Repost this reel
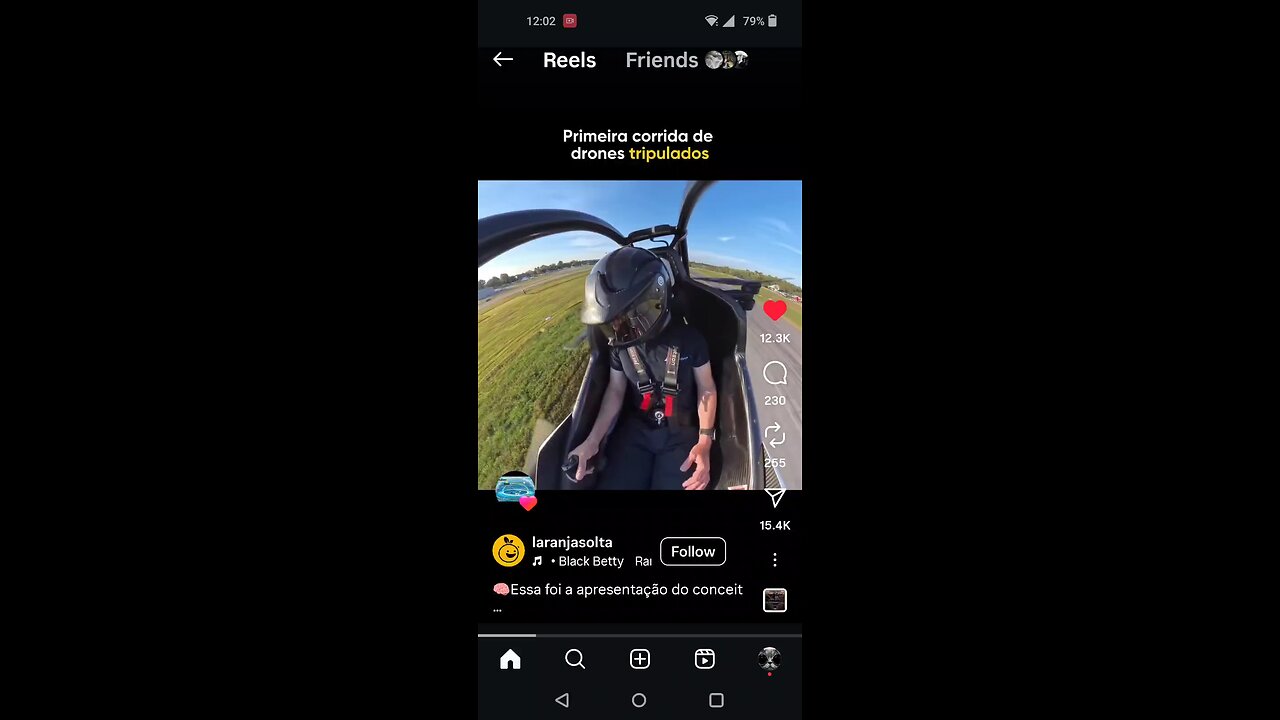 pyautogui.click(x=774, y=435)
